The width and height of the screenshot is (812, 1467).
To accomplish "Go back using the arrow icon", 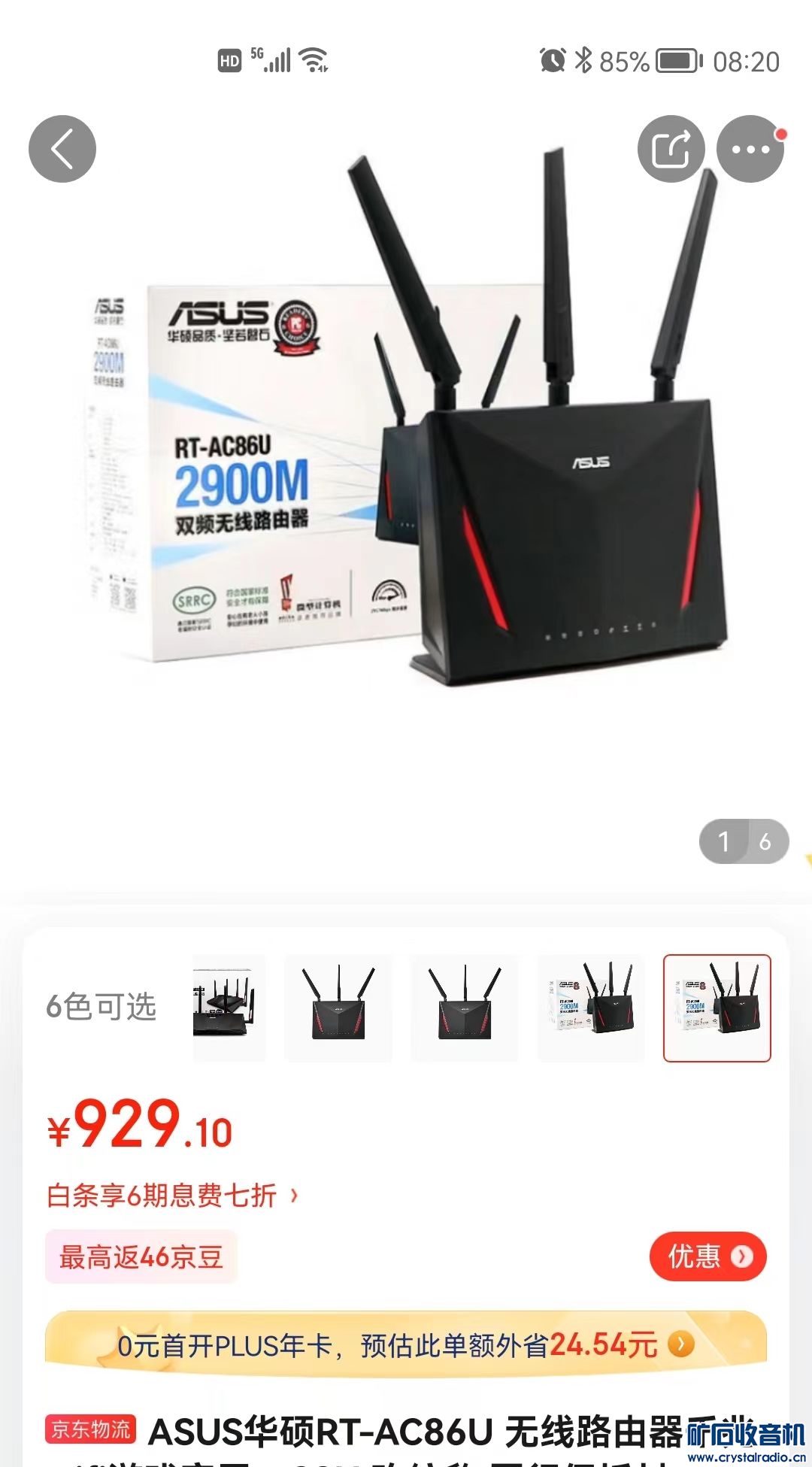I will 62,149.
